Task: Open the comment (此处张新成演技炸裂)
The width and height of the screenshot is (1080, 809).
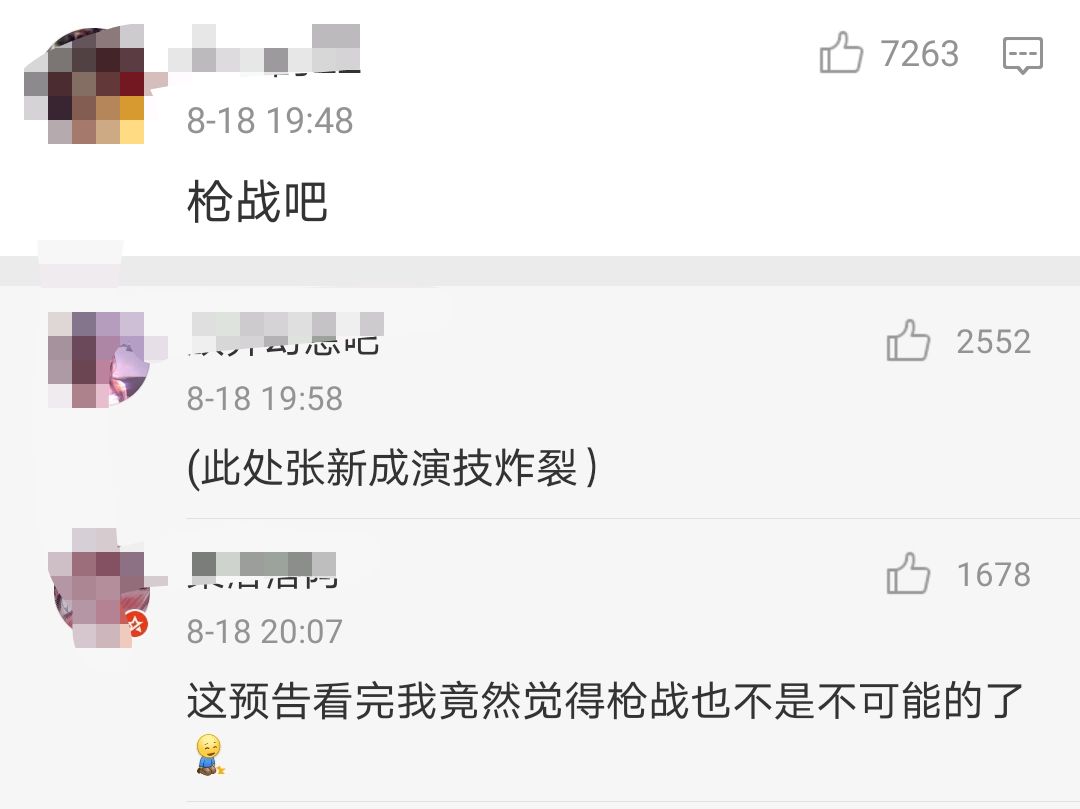Action: click(392, 469)
